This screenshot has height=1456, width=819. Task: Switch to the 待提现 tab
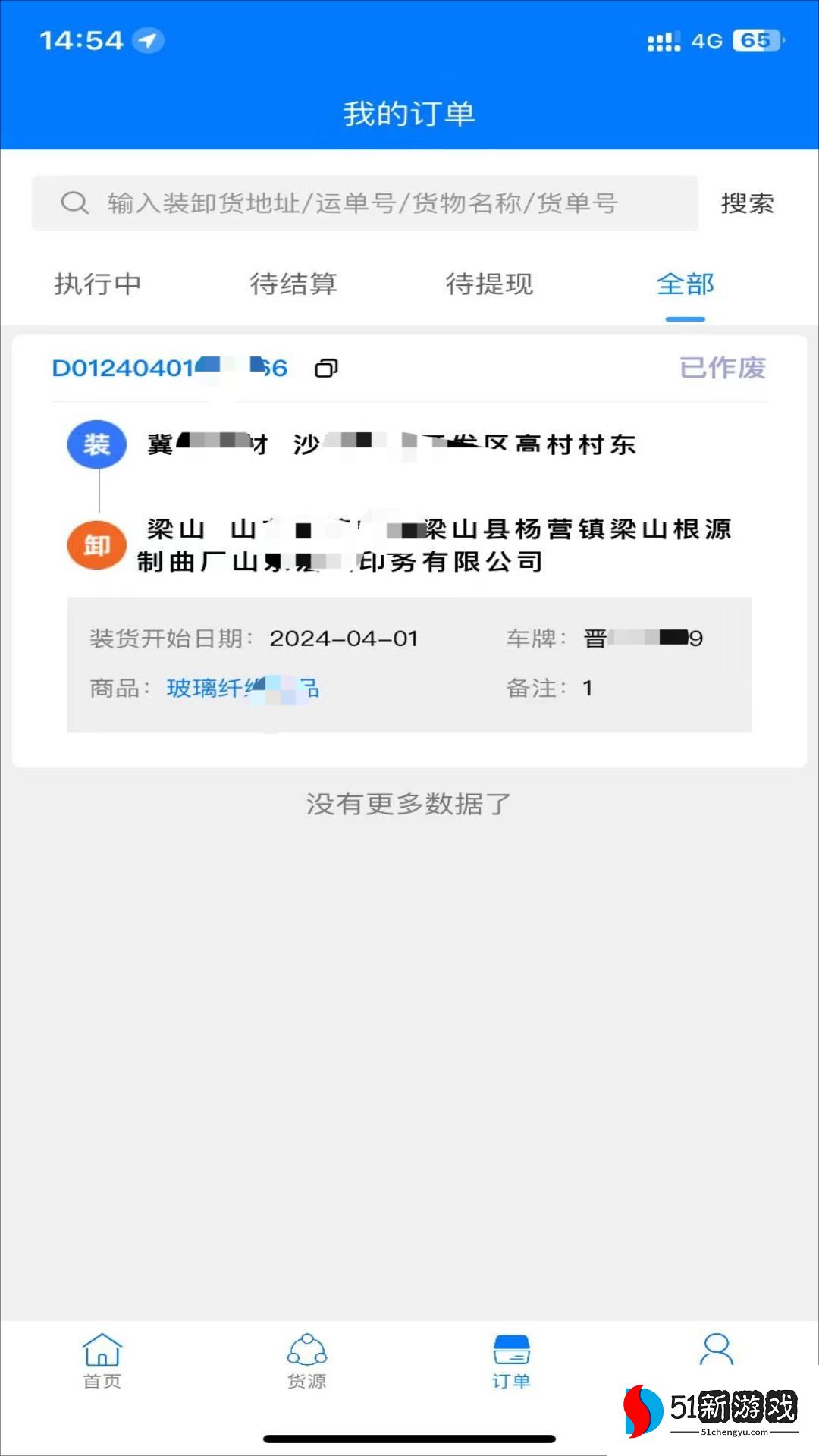pos(489,284)
